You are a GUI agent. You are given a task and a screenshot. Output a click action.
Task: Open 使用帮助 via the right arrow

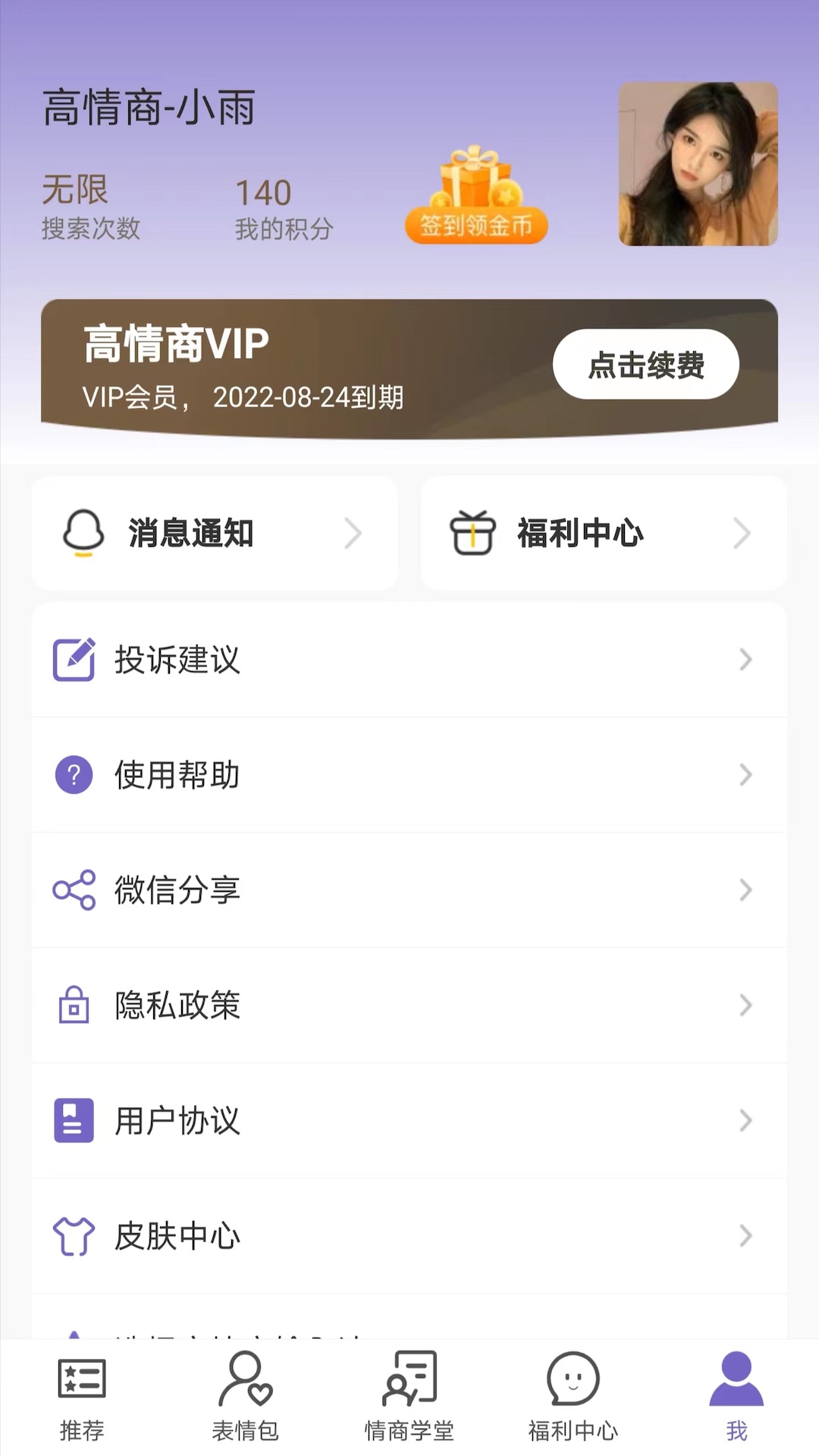744,775
